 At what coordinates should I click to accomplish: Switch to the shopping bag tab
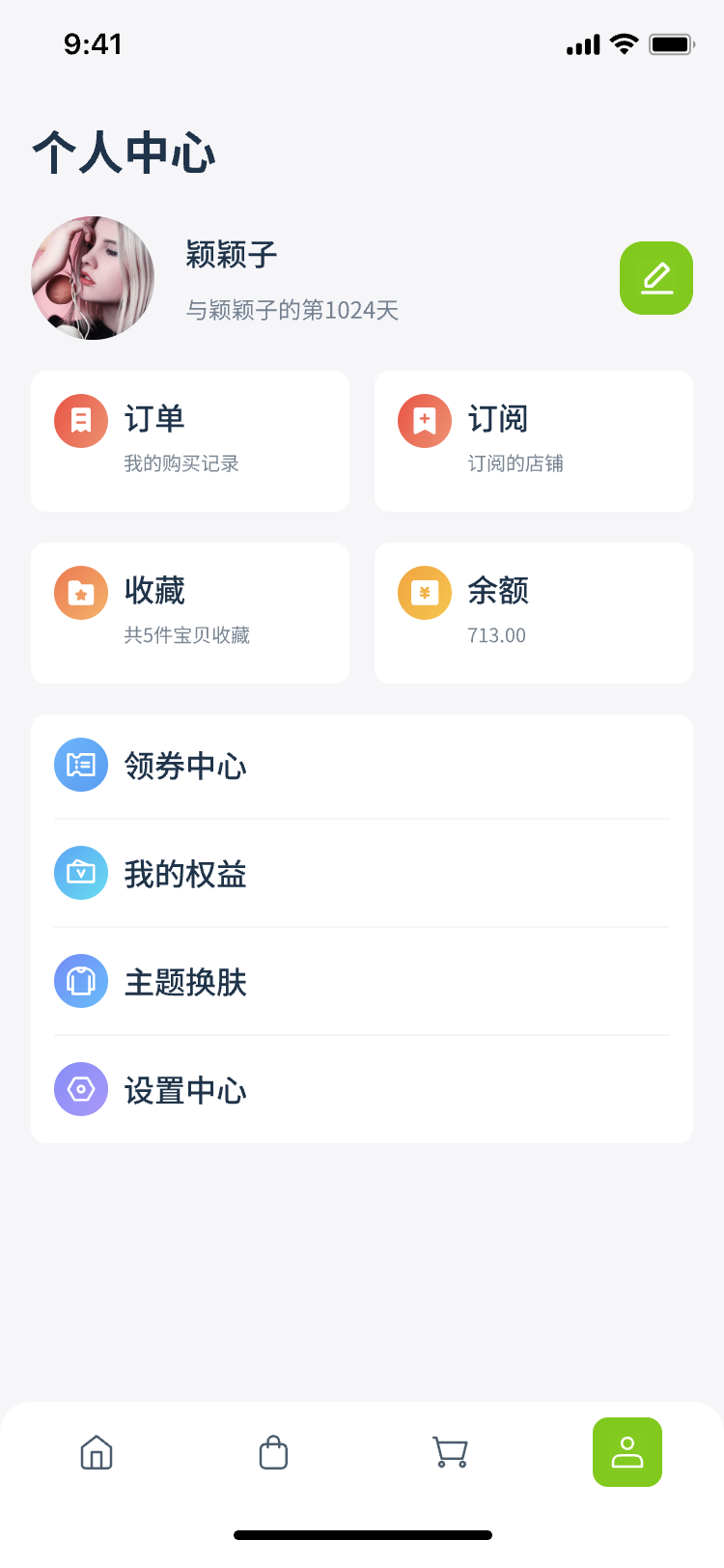tap(273, 1452)
